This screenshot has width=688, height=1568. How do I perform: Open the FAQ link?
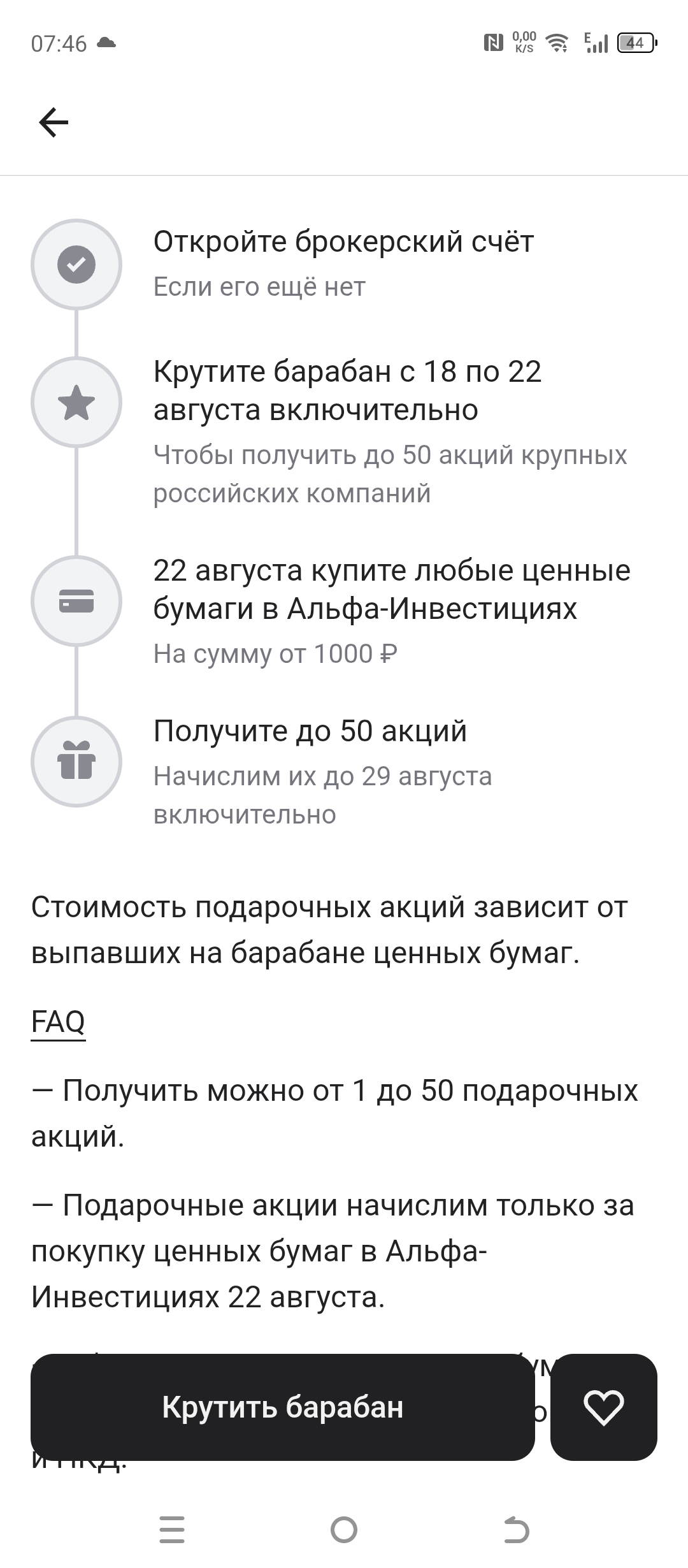(58, 1021)
